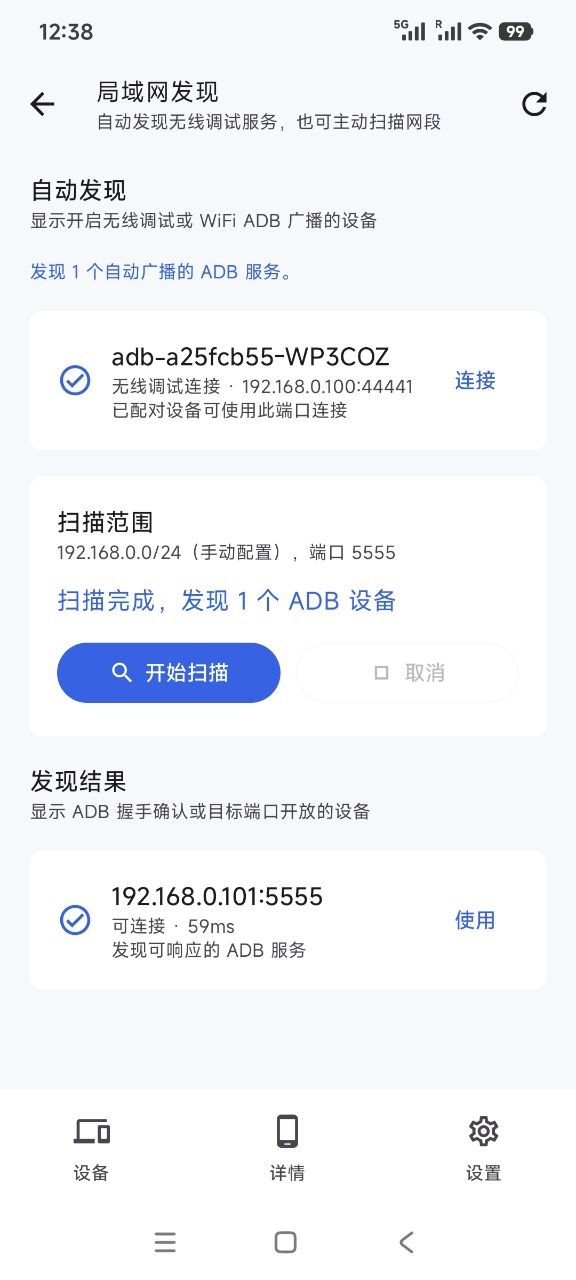Switch to the 详情 tab
Image resolution: width=576 pixels, height=1280 pixels.
(x=287, y=1148)
